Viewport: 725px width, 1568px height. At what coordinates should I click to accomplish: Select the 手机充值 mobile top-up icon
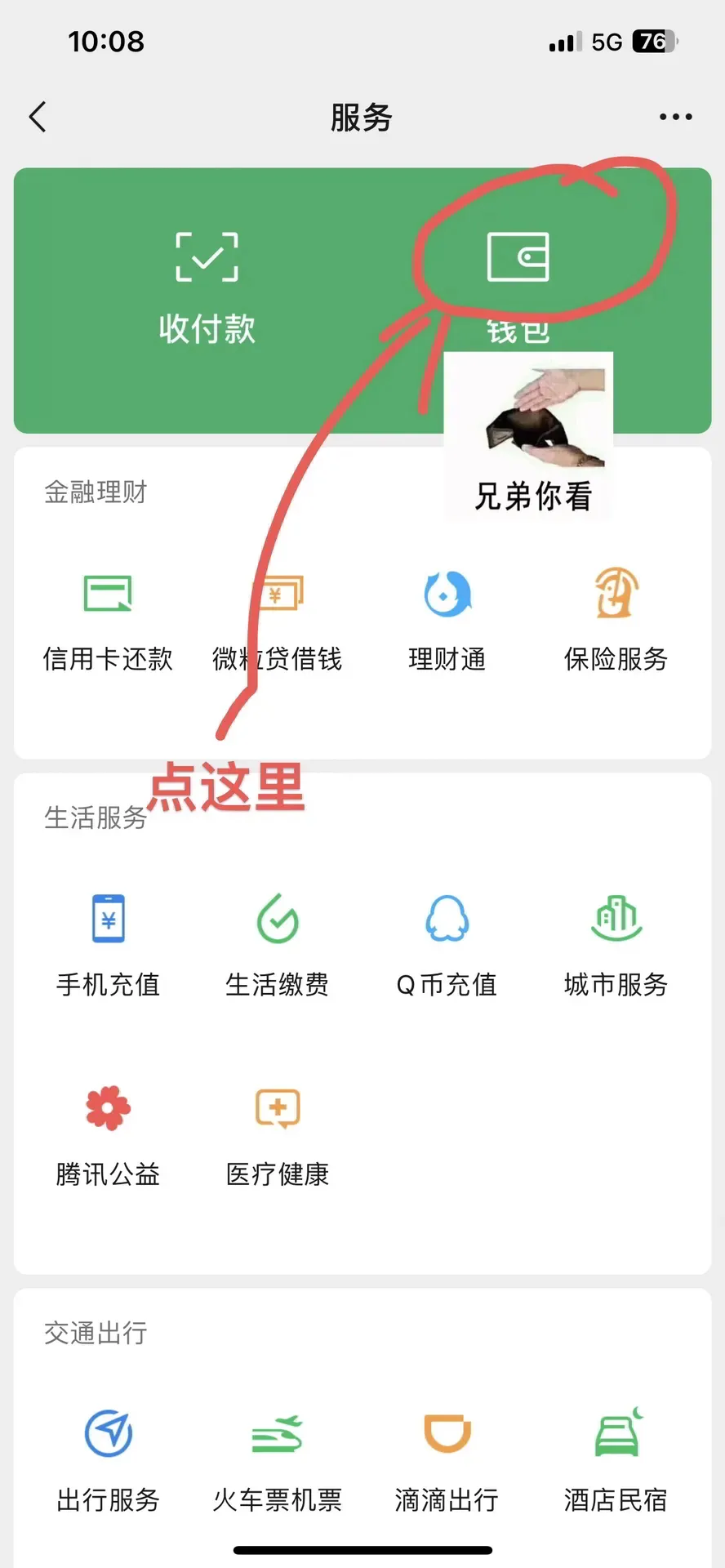[x=107, y=919]
